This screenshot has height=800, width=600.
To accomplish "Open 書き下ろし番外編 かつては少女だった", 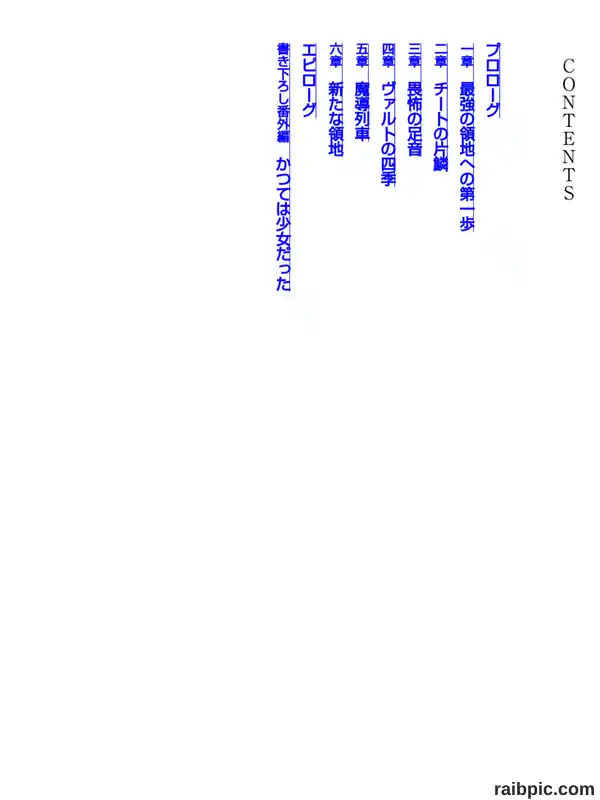I will coord(283,167).
